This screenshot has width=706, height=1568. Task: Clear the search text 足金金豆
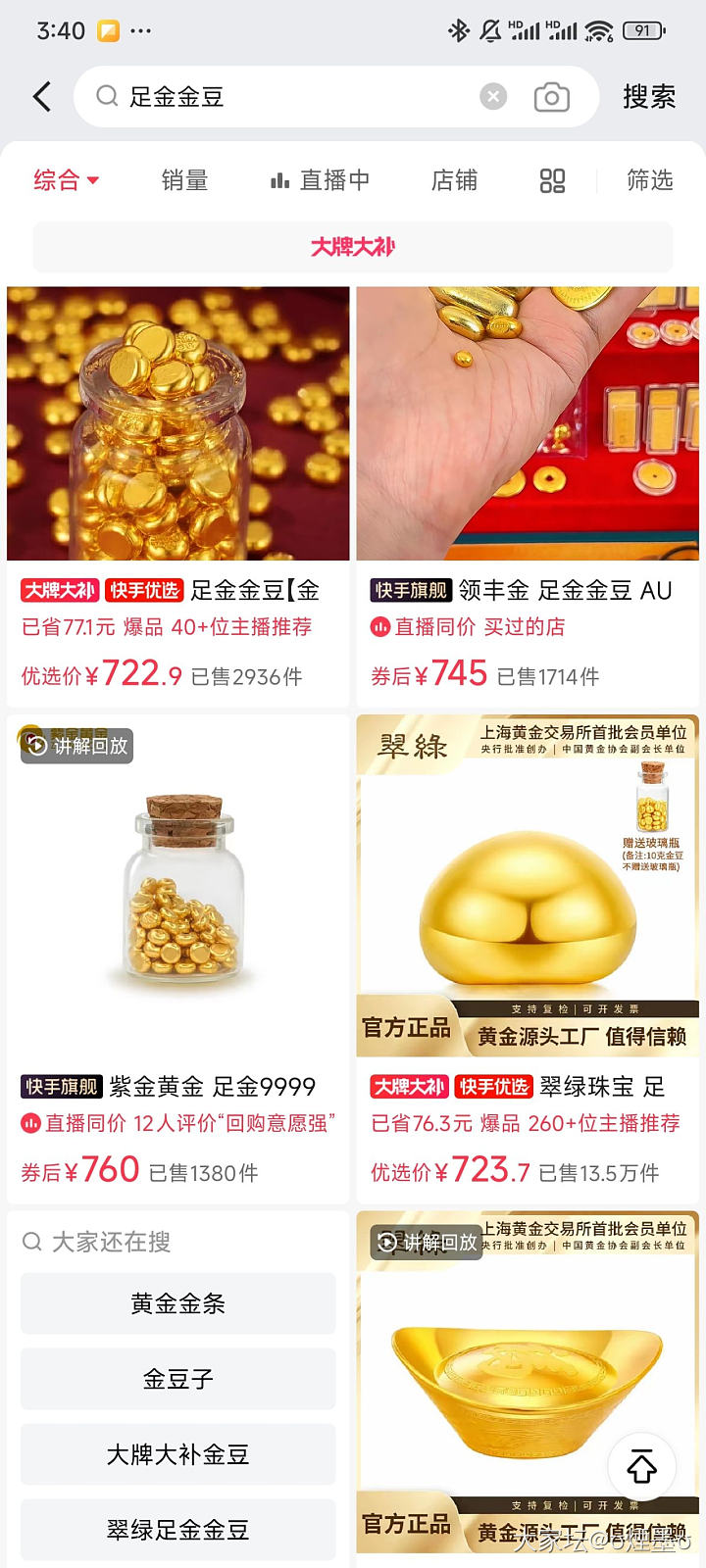493,96
